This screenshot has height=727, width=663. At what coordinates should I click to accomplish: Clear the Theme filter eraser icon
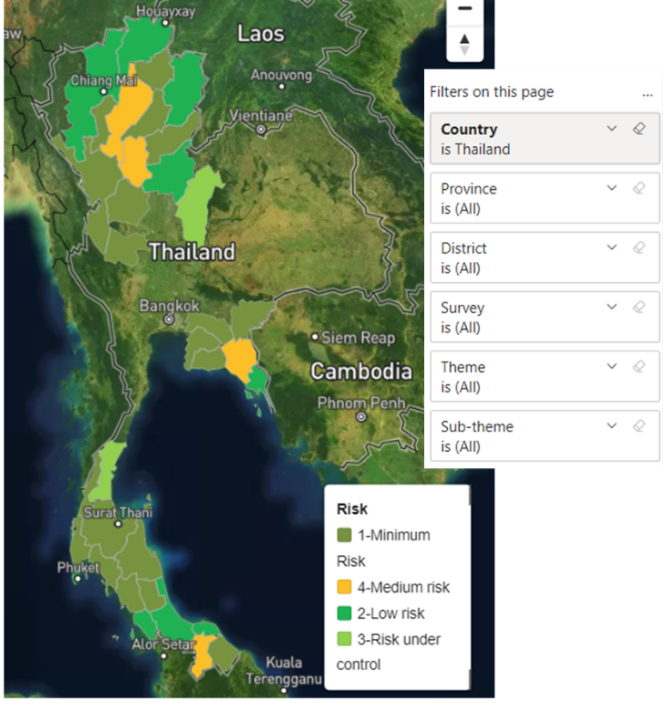coord(640,367)
